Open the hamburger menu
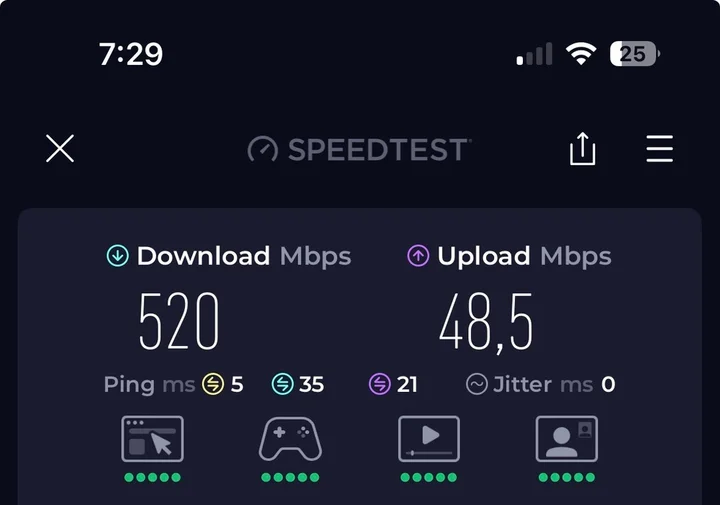The image size is (720, 505). (659, 149)
